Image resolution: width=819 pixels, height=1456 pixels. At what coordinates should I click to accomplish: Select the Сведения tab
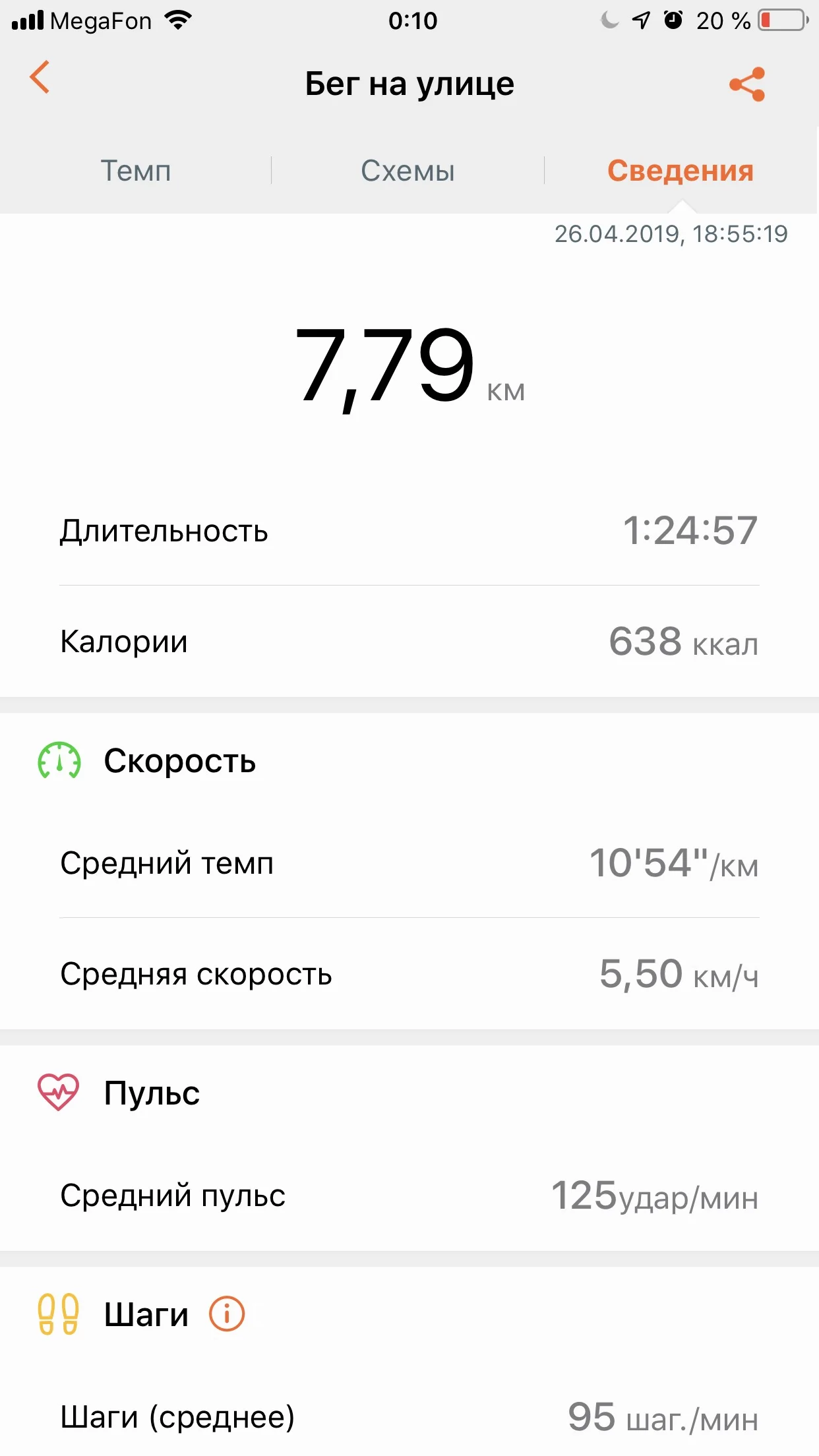(680, 171)
